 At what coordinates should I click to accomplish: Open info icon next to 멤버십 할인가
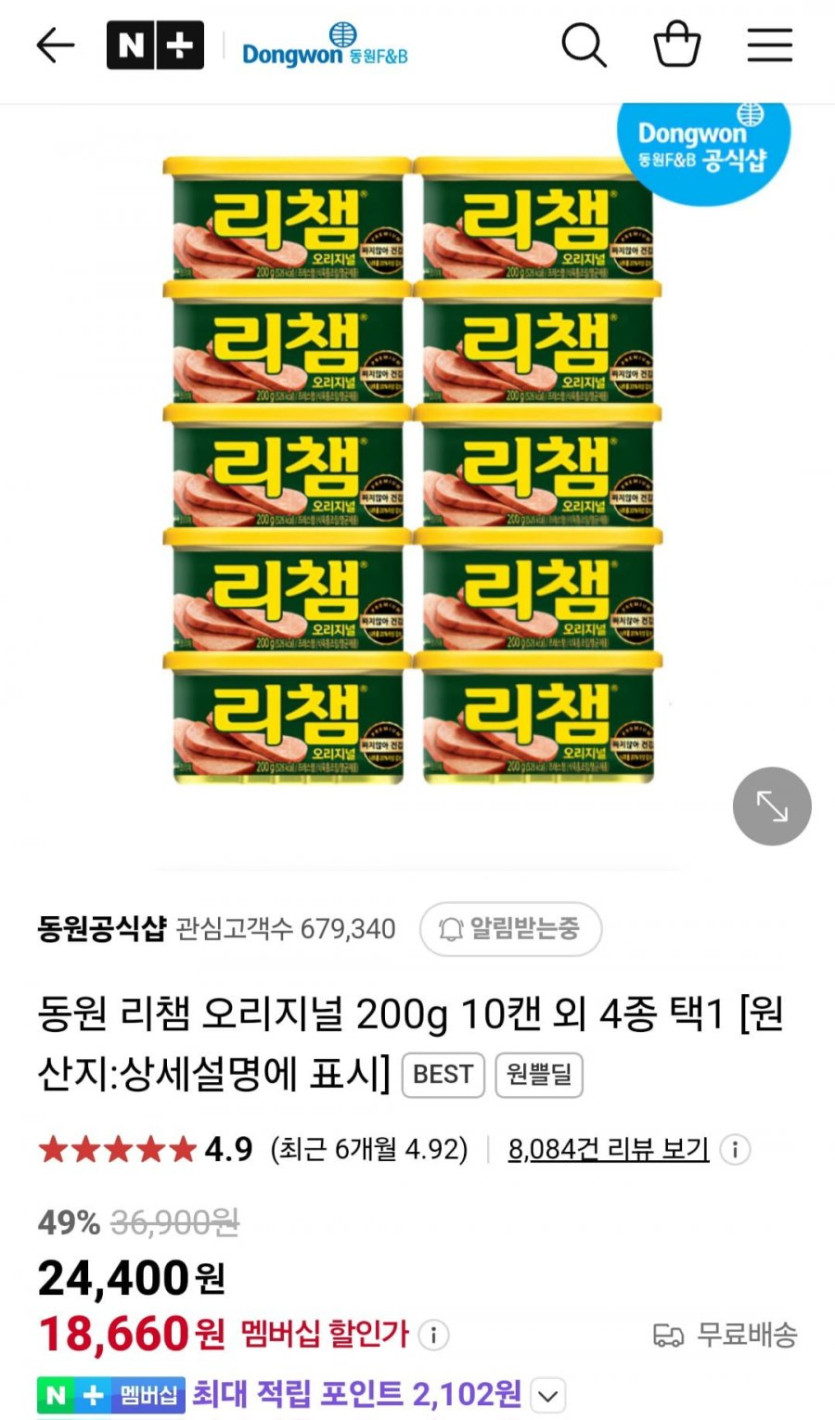[x=433, y=1334]
